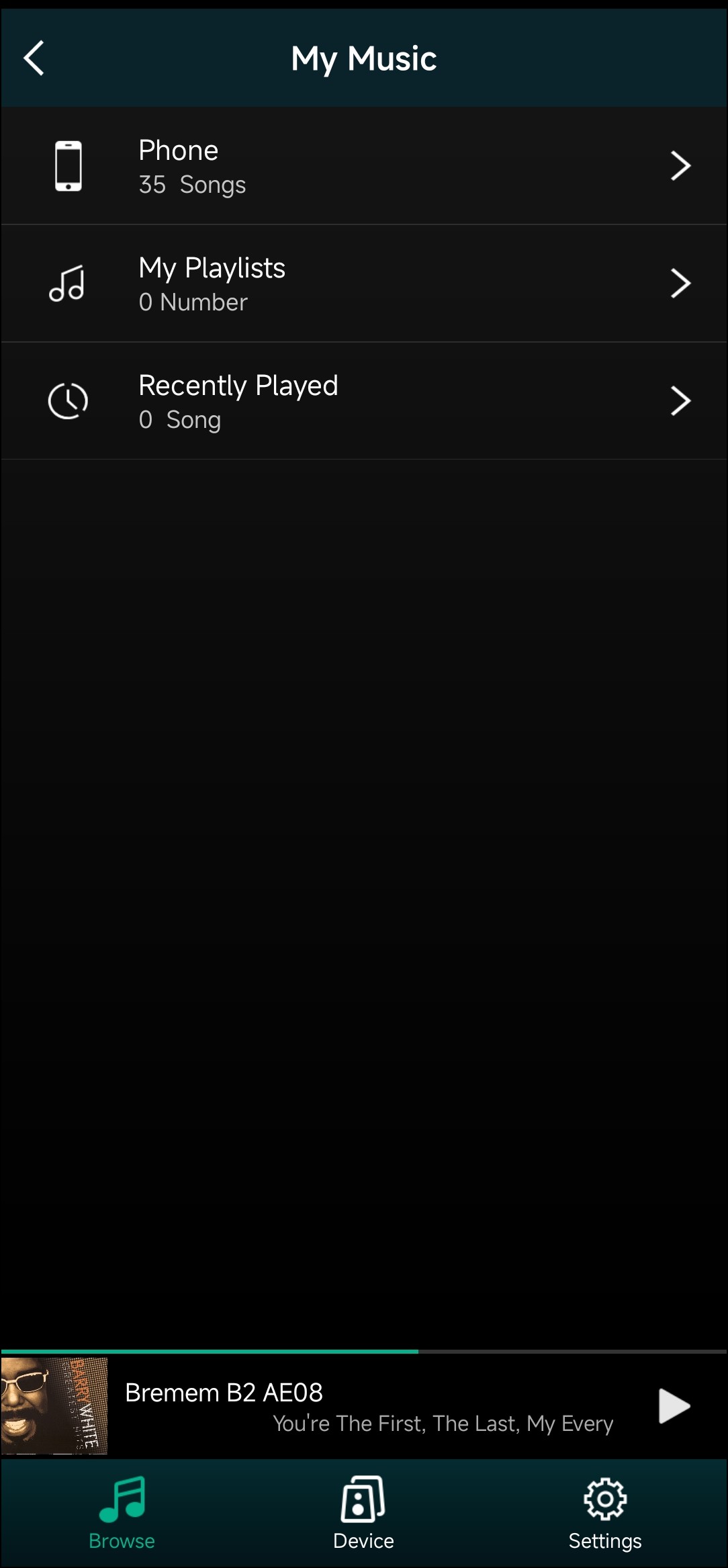728x1568 pixels.
Task: Open Recently Played
Action: (x=363, y=401)
